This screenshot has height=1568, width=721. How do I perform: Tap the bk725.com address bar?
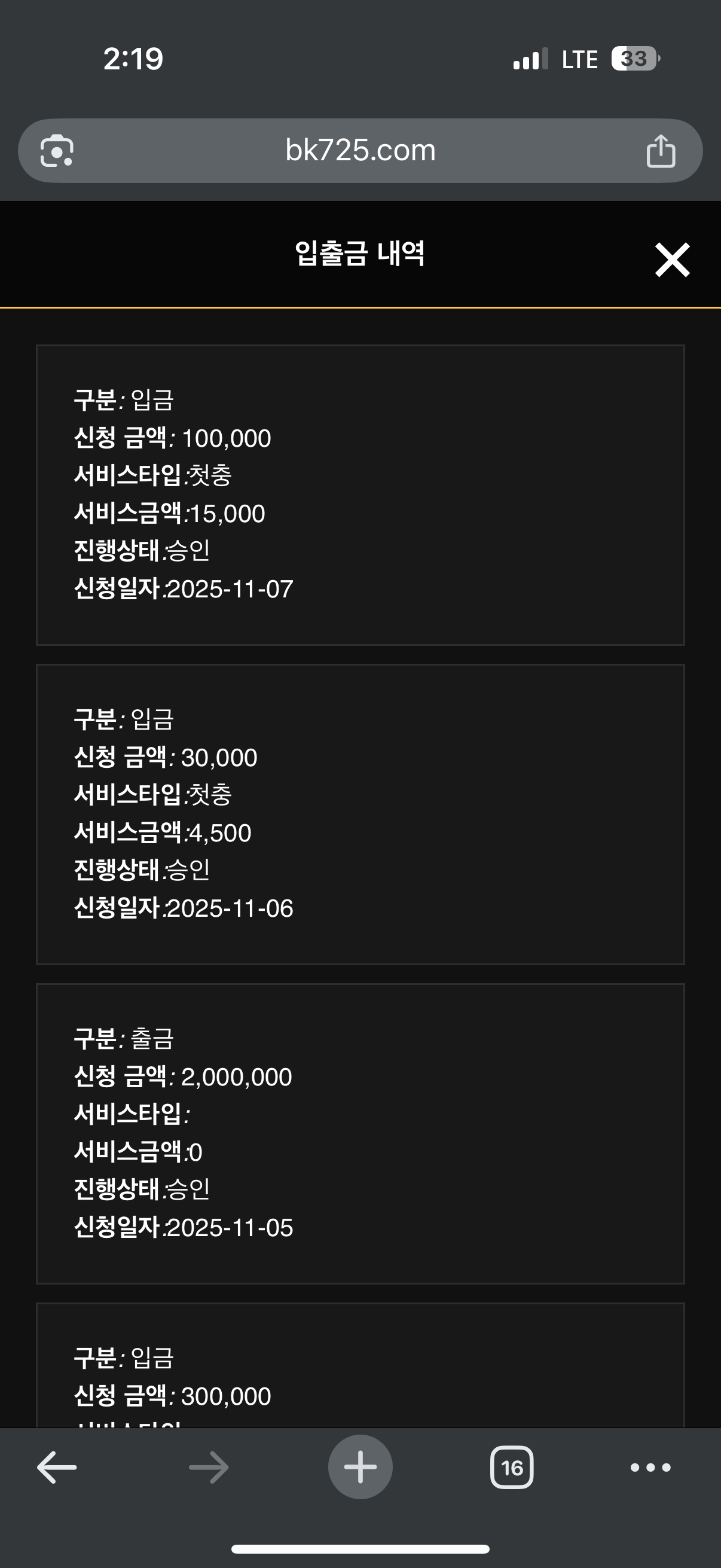coord(360,150)
